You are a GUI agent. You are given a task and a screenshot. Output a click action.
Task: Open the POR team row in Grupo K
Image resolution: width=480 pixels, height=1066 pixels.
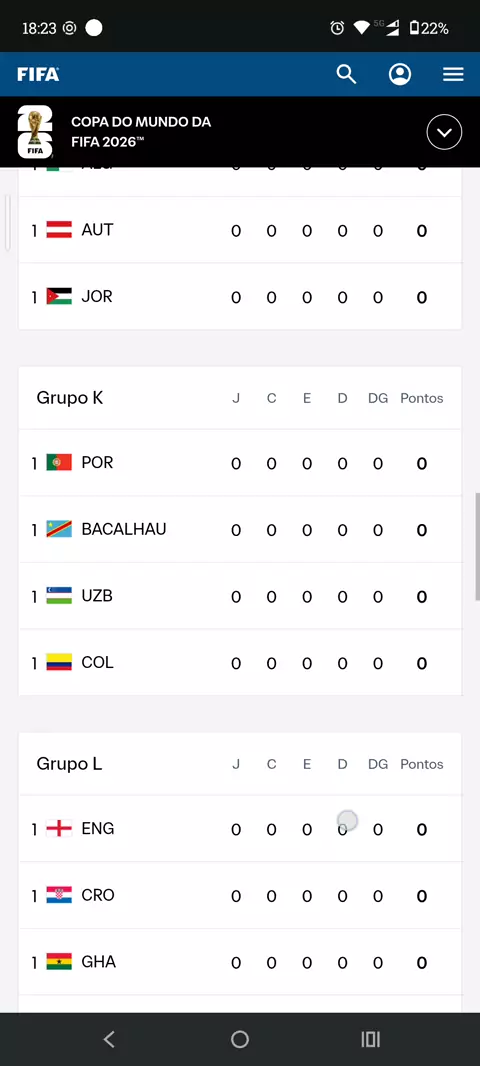240,463
